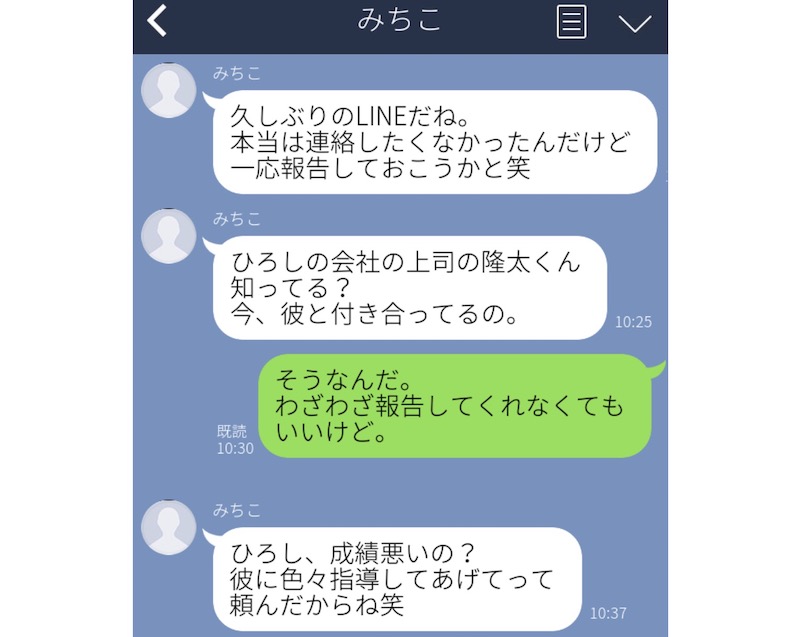Expand the chat menu chevron

pyautogui.click(x=635, y=23)
